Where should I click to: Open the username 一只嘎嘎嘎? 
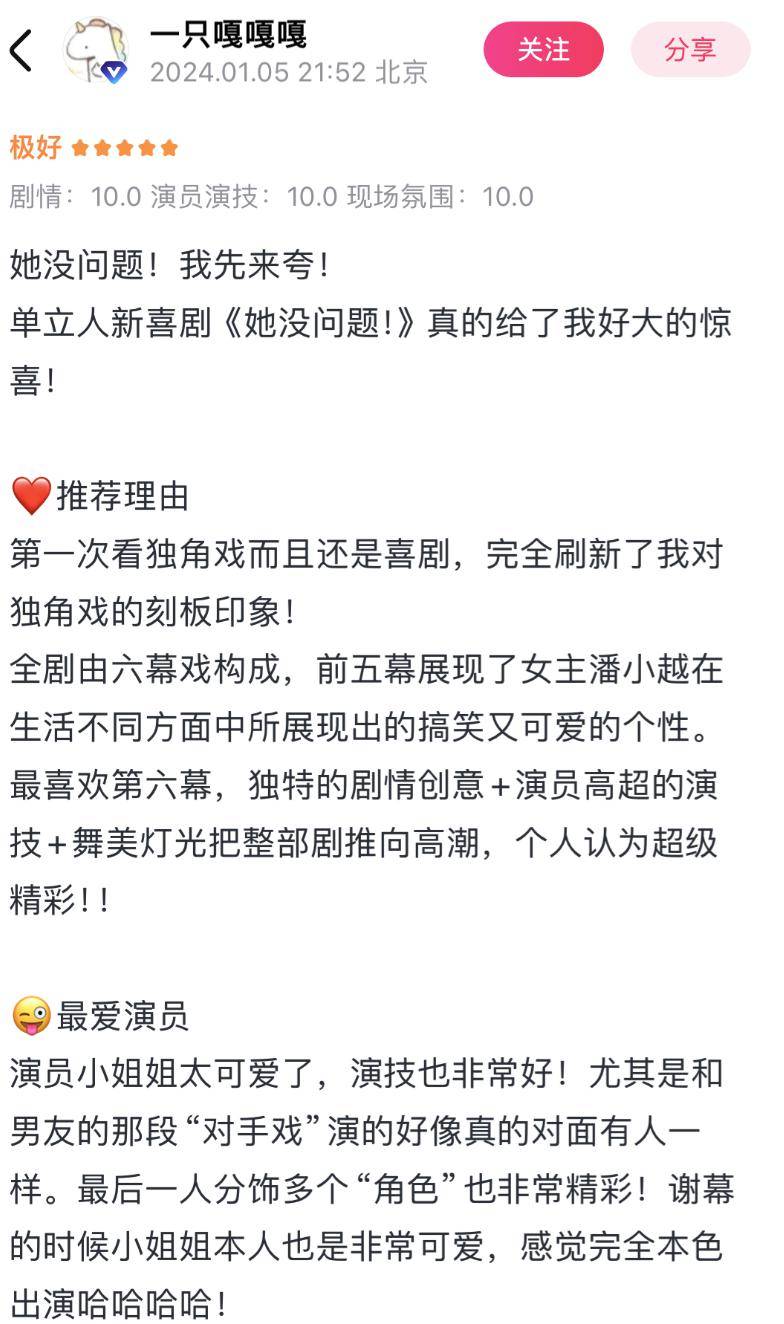(x=228, y=35)
